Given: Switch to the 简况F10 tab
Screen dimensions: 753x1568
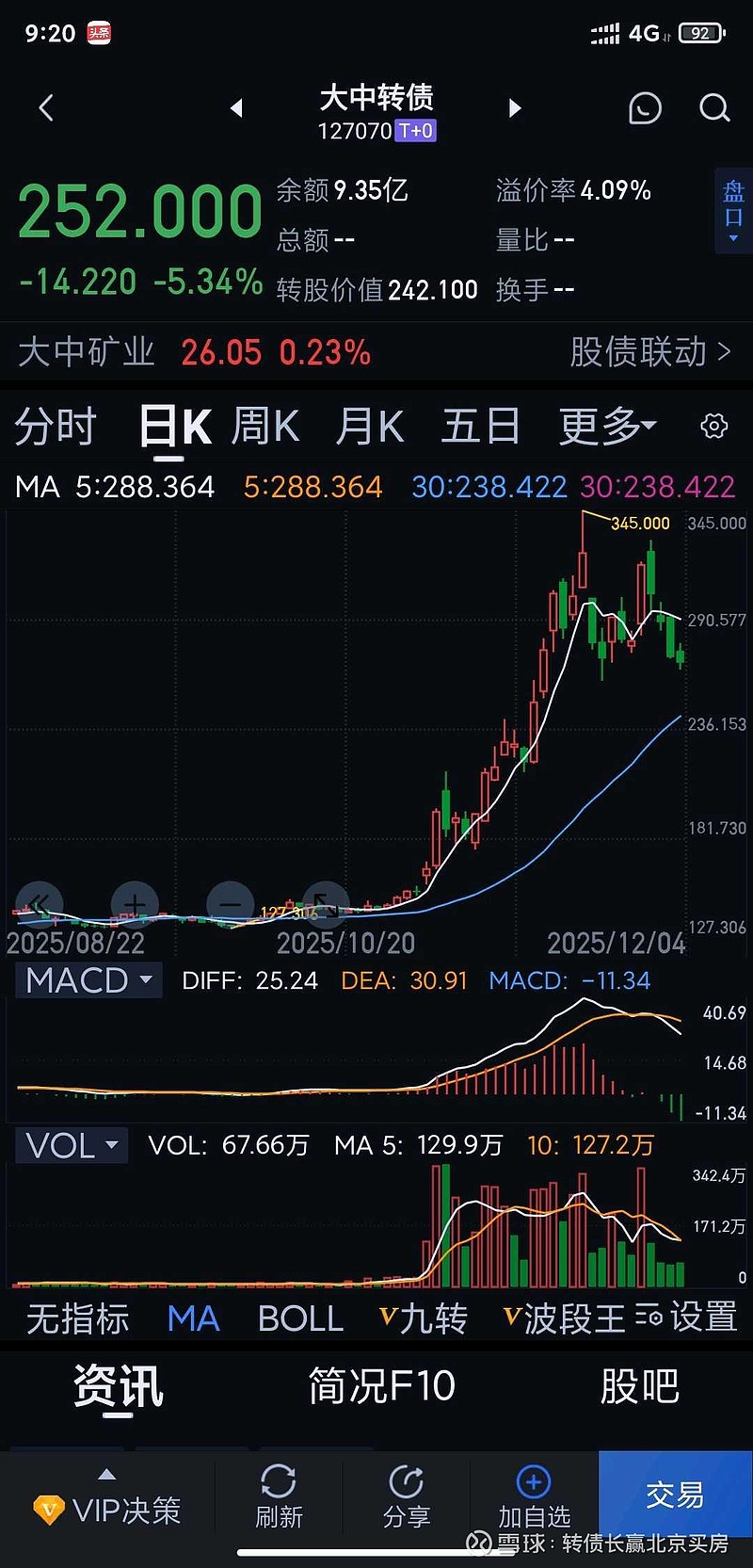Looking at the screenshot, I should [x=381, y=1384].
